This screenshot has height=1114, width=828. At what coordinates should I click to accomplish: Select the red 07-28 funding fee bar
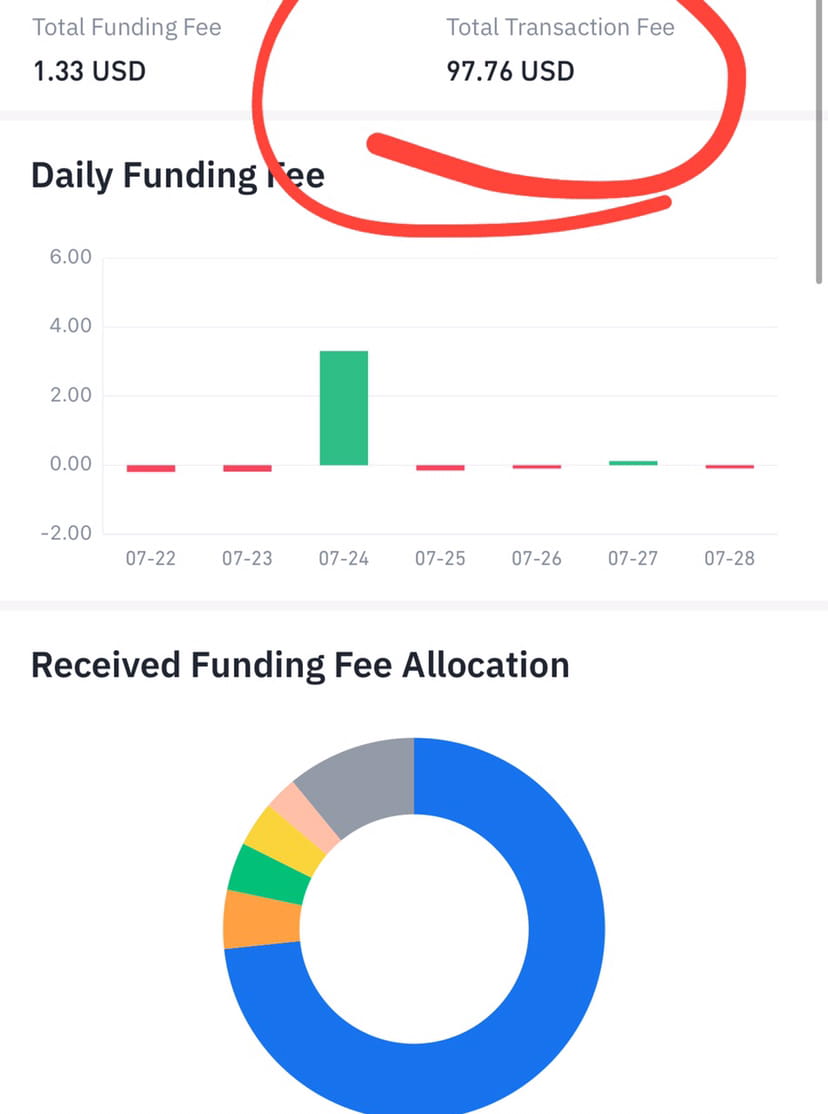coord(729,466)
